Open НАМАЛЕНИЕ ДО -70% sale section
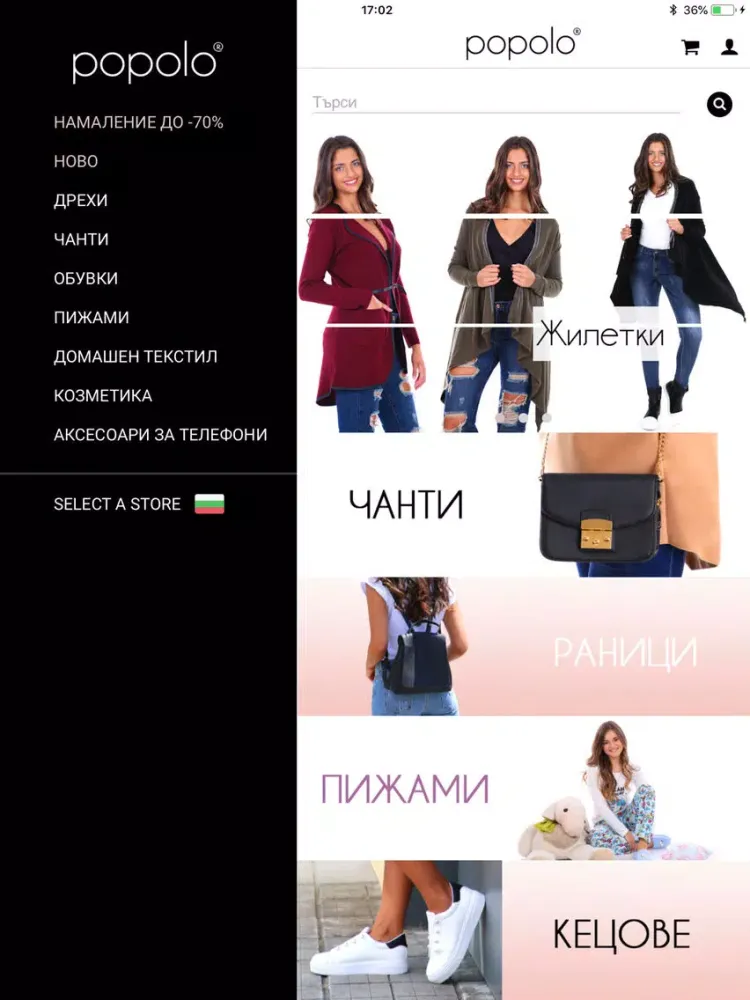 [138, 123]
